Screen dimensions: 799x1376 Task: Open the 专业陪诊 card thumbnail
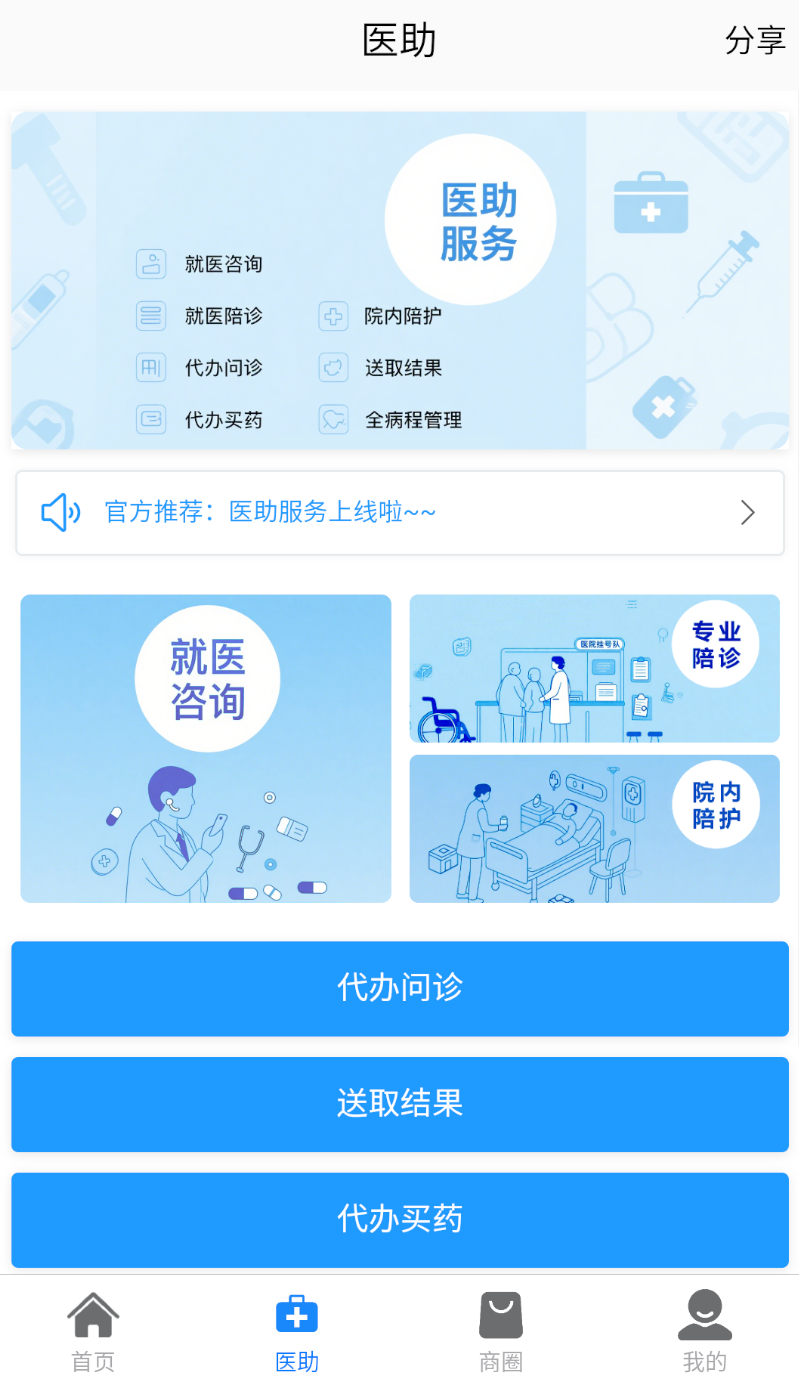pyautogui.click(x=594, y=668)
